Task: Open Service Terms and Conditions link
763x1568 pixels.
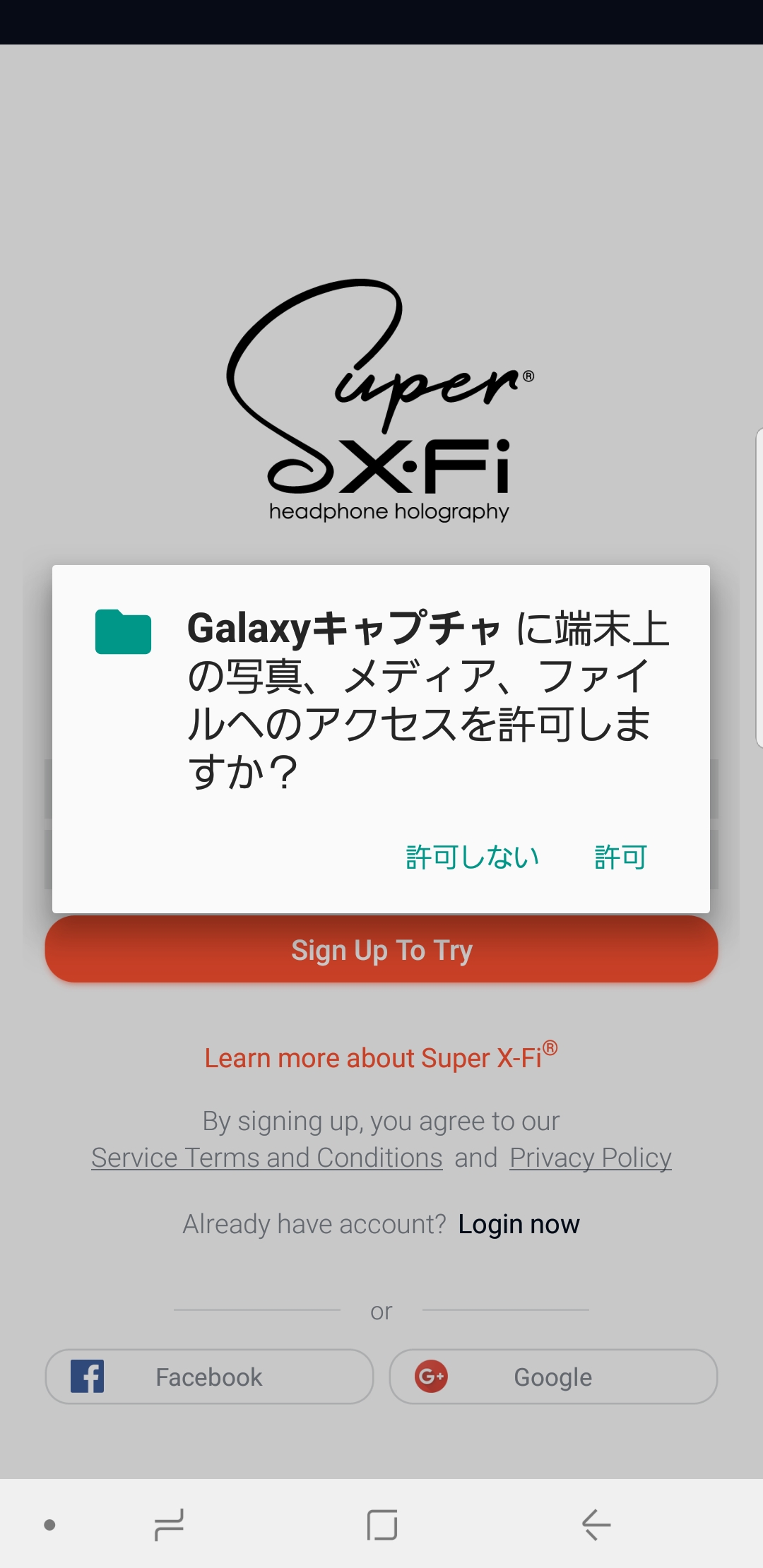Action: click(x=267, y=1158)
